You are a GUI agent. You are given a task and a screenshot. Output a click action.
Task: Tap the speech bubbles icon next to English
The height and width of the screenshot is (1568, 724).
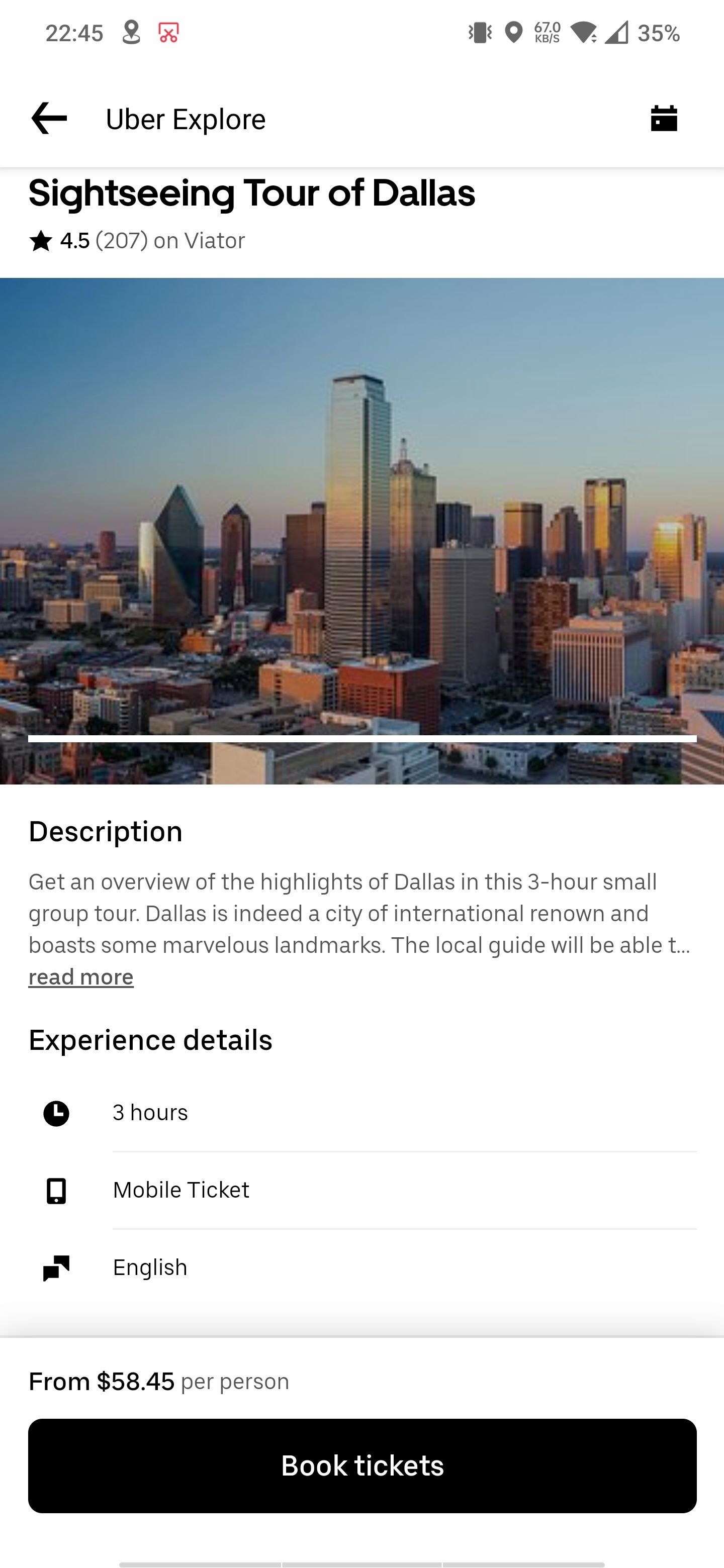click(55, 1267)
